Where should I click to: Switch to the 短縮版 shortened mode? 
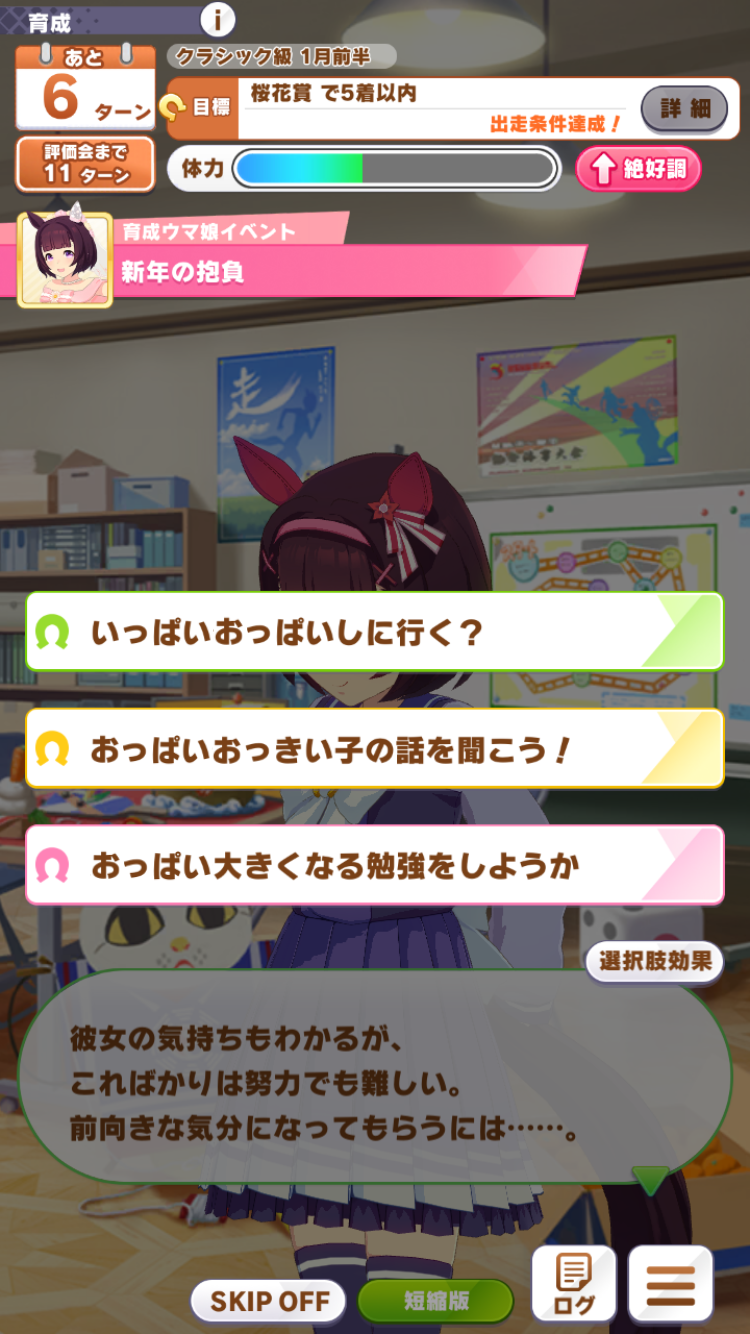pyautogui.click(x=435, y=1301)
